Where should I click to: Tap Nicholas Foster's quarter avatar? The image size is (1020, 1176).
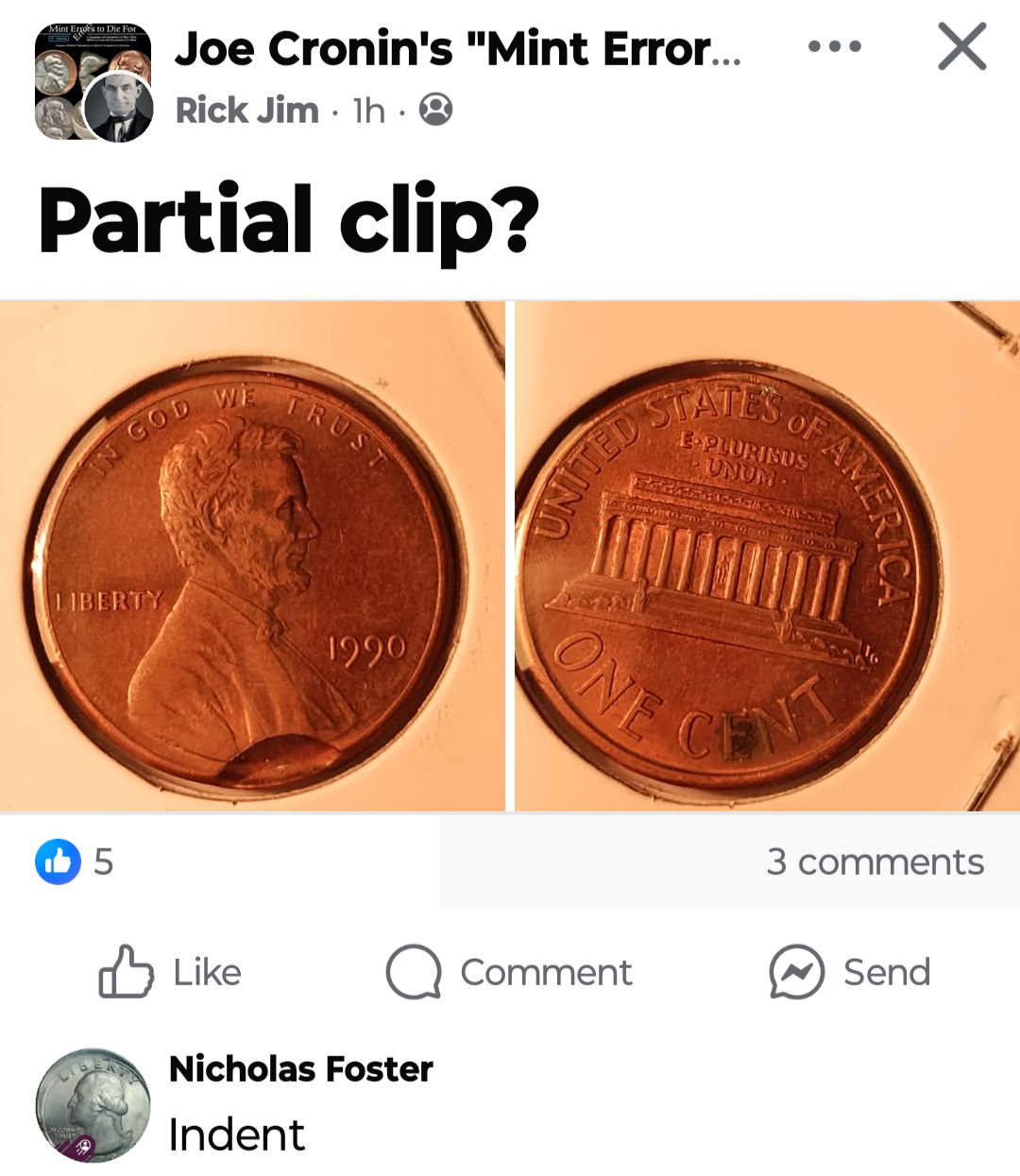93,1104
